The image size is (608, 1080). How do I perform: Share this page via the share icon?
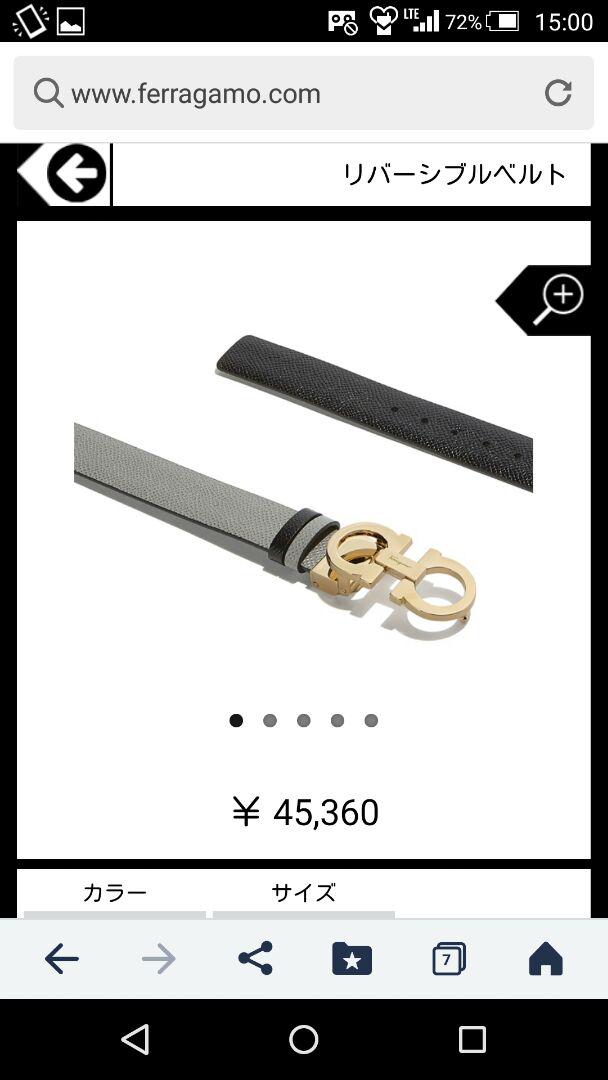(255, 958)
